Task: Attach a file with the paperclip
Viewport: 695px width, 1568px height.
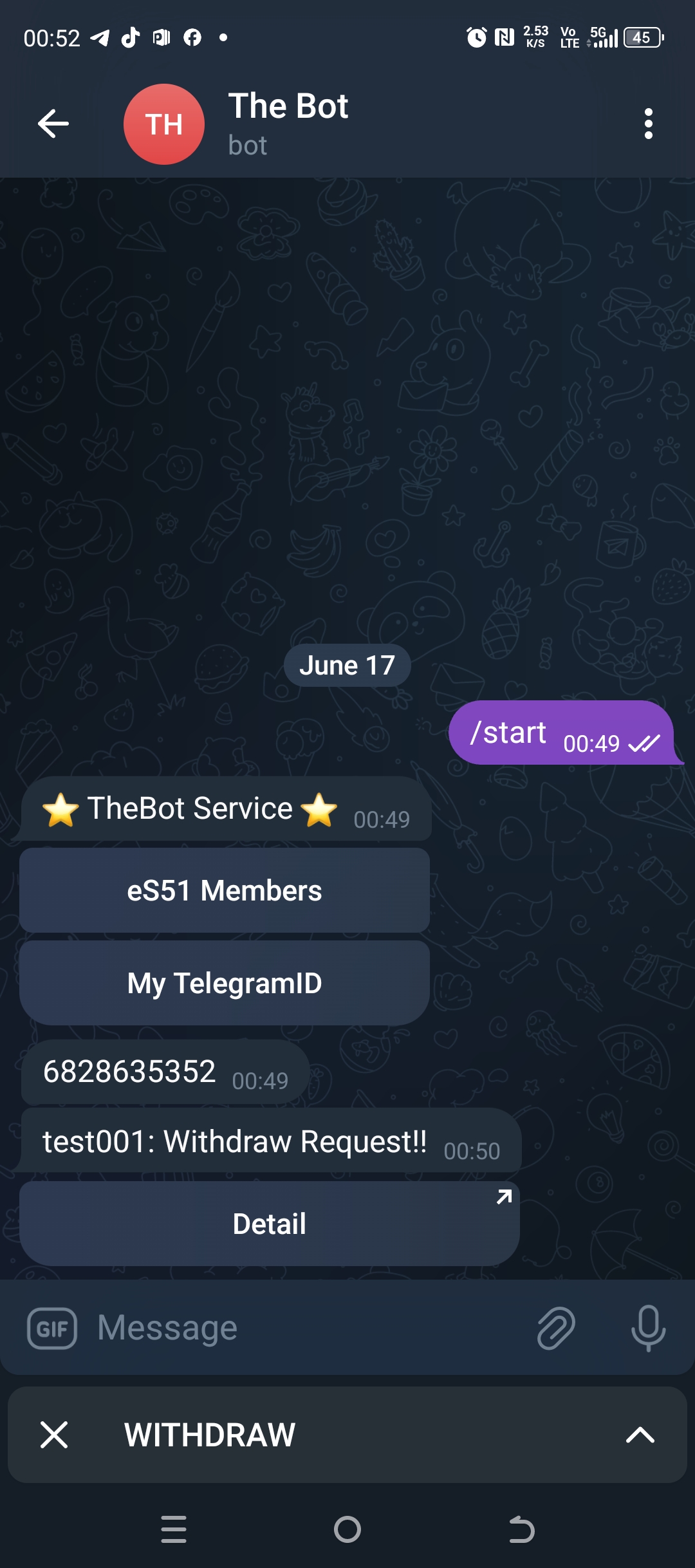Action: [556, 1328]
